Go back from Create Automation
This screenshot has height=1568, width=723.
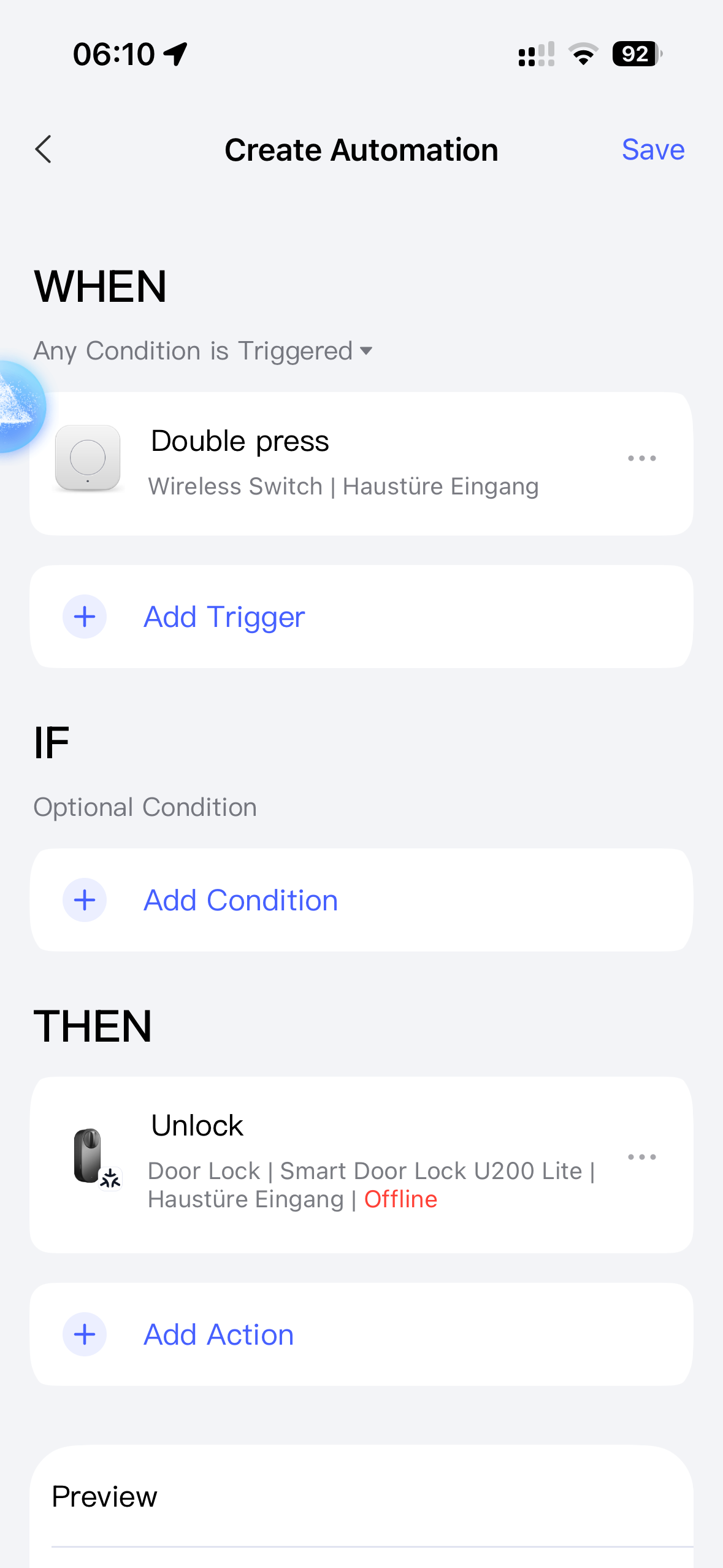tap(44, 150)
